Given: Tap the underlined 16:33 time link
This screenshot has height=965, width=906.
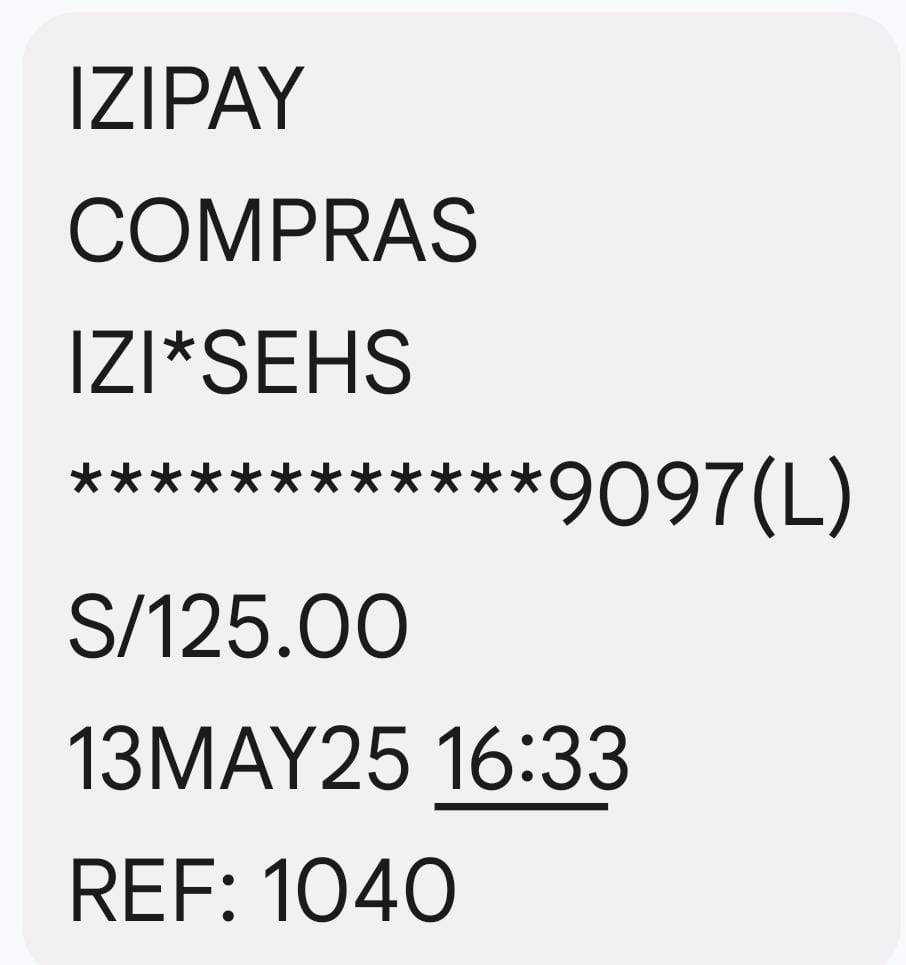Looking at the screenshot, I should tap(531, 760).
